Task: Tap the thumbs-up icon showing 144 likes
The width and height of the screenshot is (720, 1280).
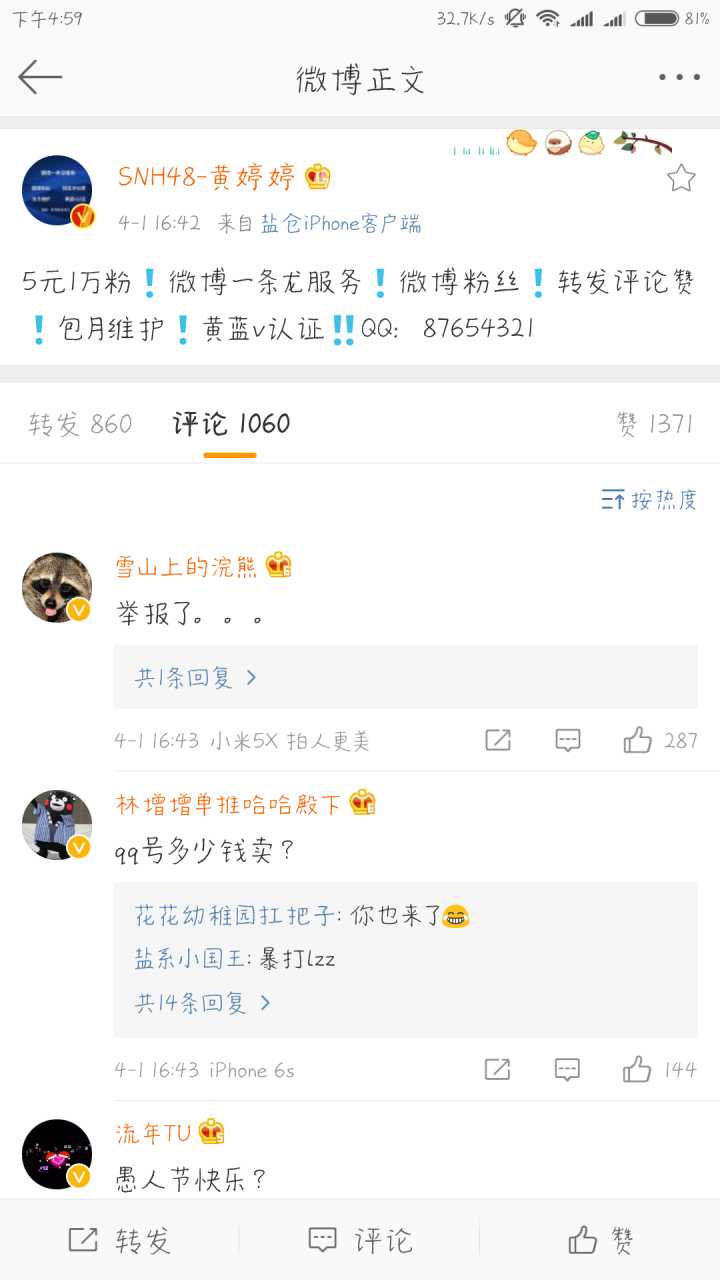Action: tap(637, 1069)
